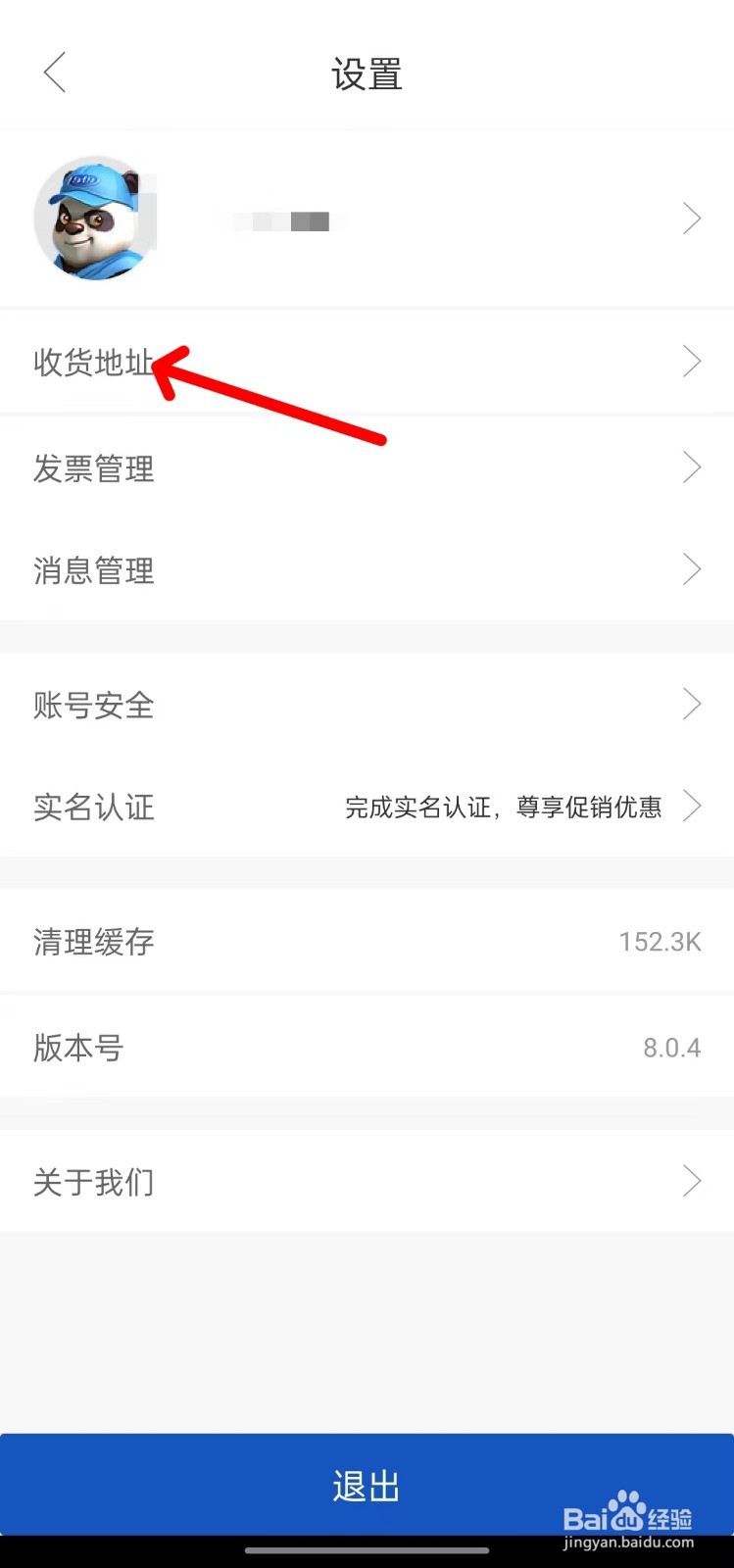This screenshot has height=1568, width=734.
Task: Start 实名认证 real-name verification
Action: 93,808
